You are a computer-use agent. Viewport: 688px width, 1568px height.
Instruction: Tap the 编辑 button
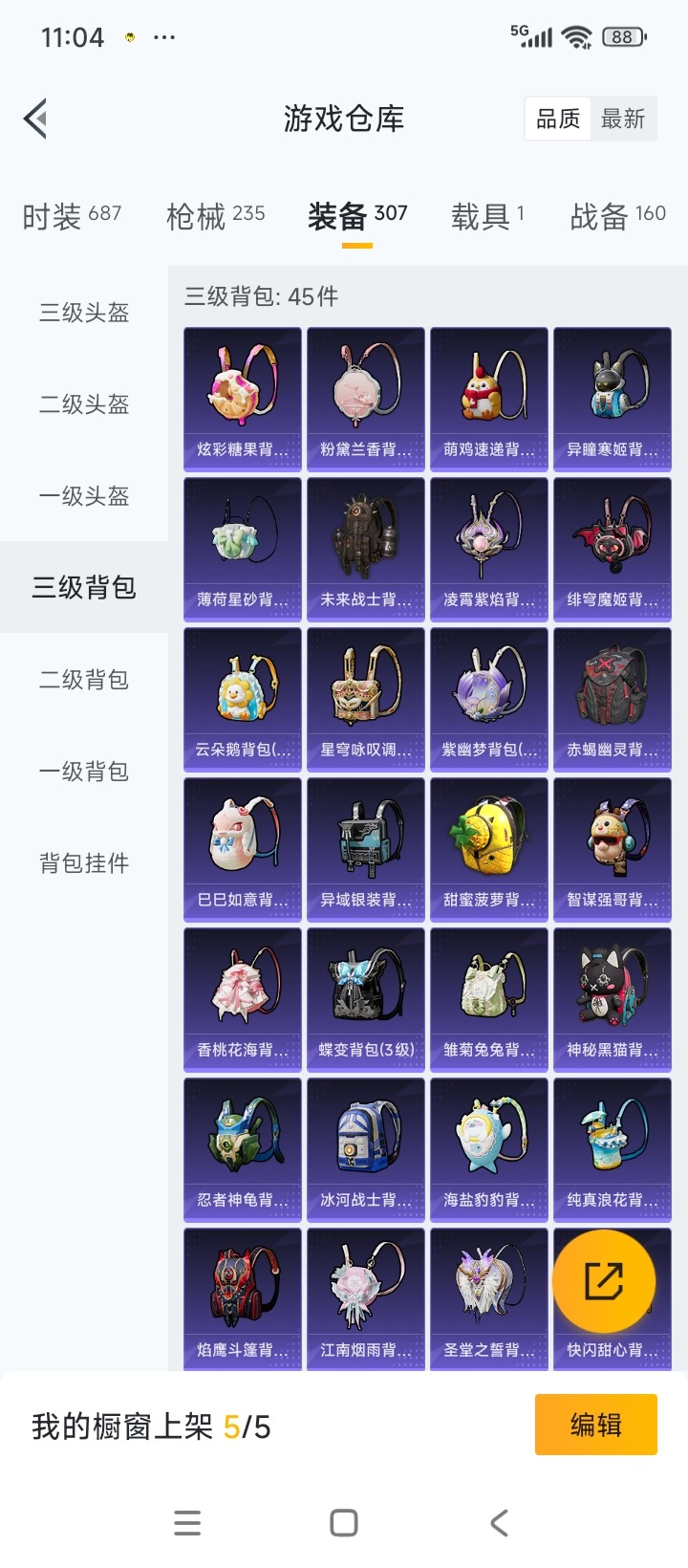[595, 1424]
